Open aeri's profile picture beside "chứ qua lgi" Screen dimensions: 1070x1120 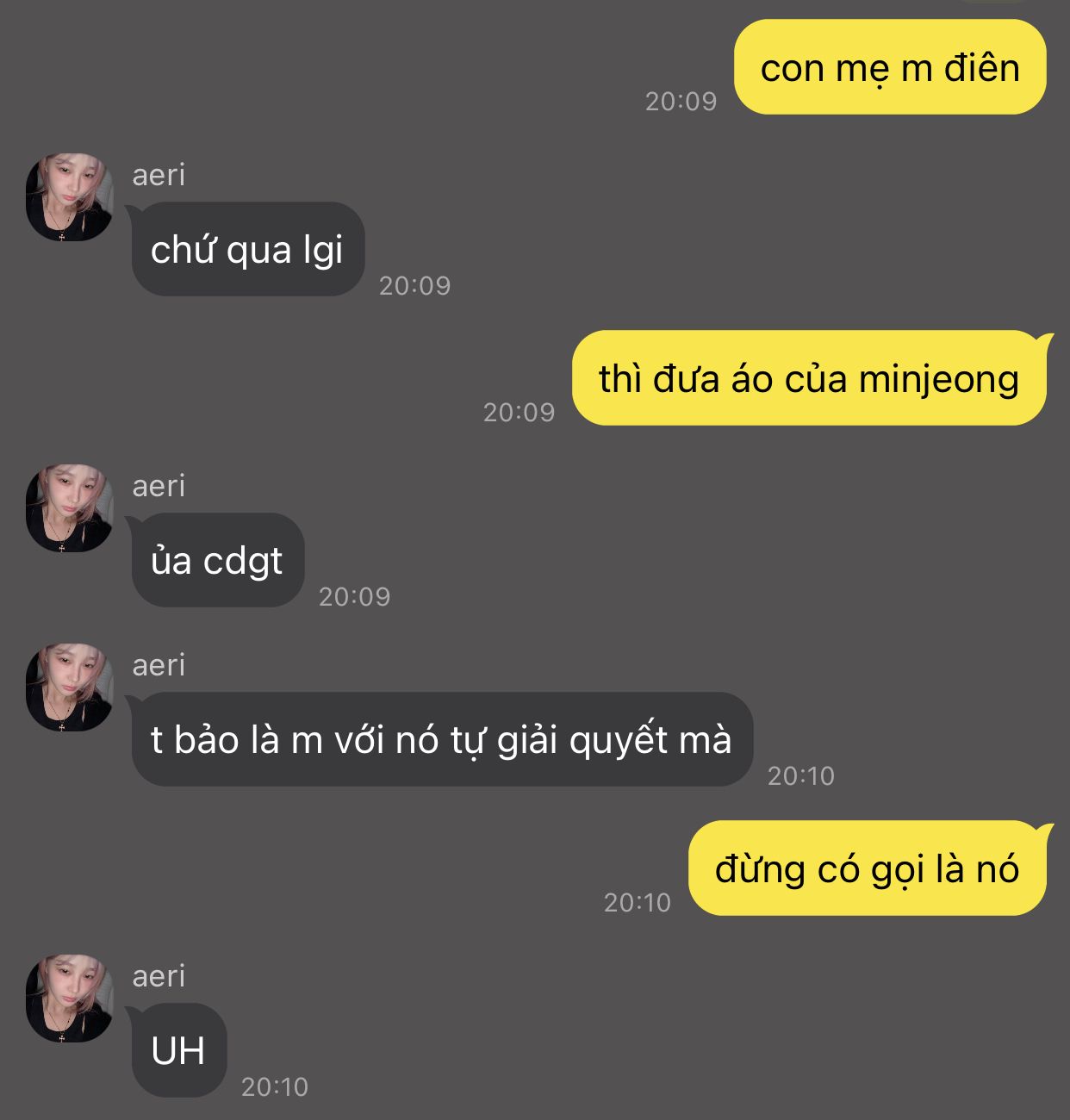[x=70, y=197]
